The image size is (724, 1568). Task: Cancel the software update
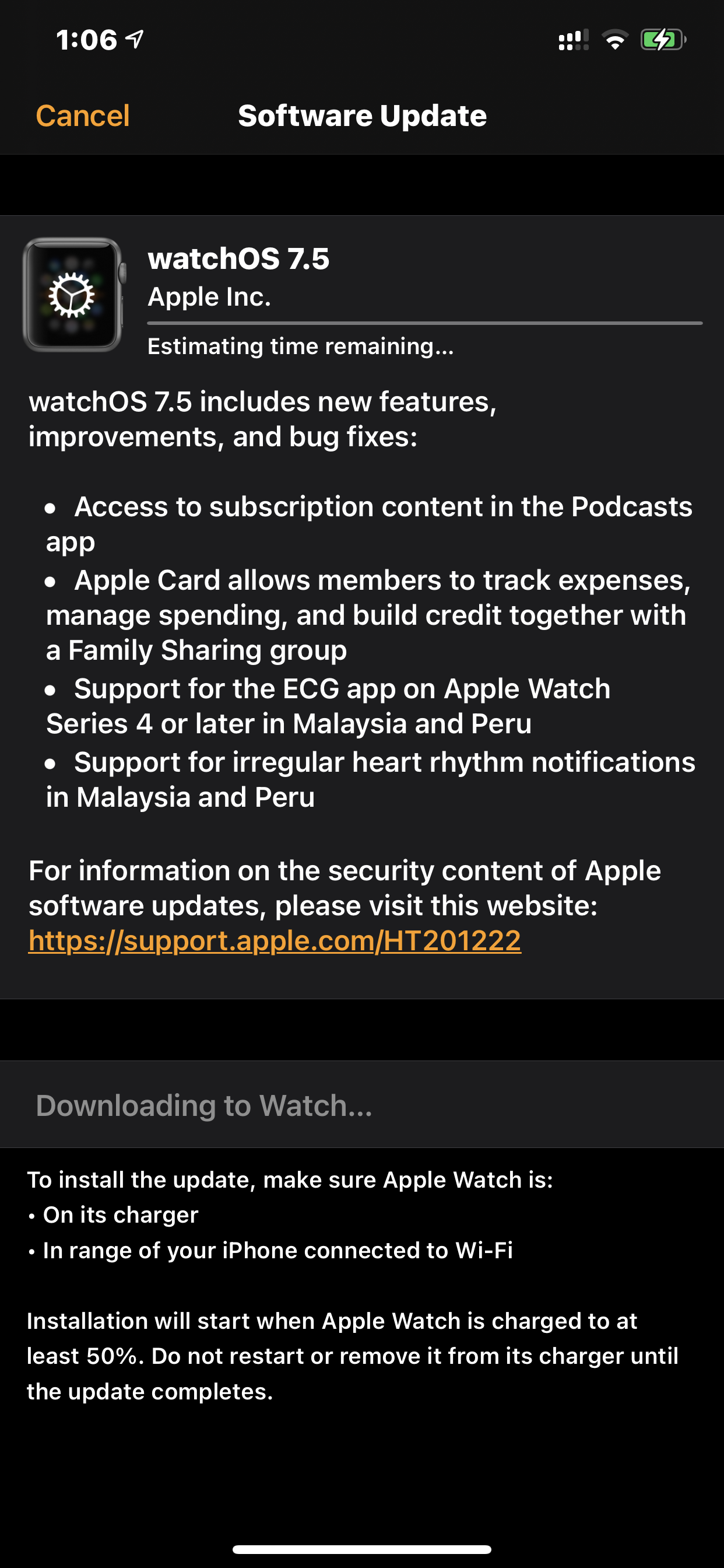(x=83, y=116)
